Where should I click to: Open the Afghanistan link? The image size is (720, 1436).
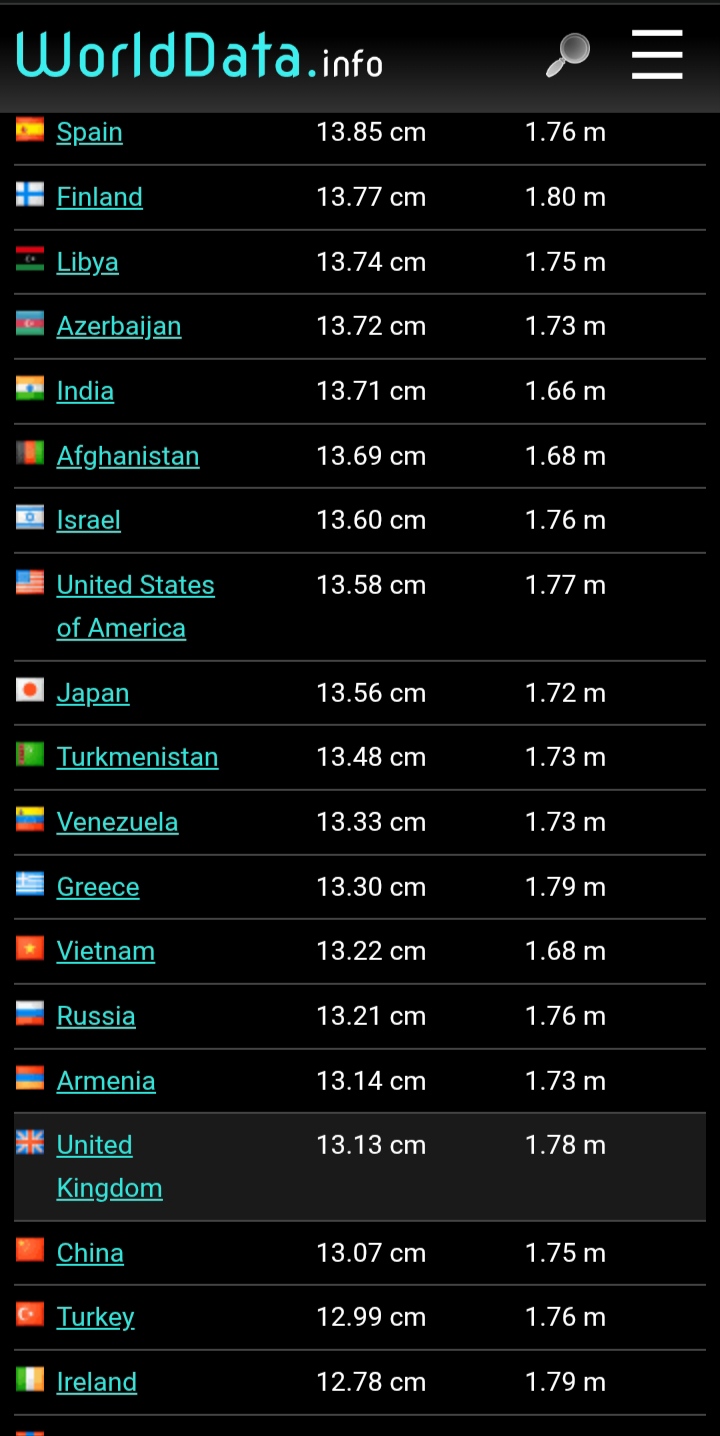[128, 456]
